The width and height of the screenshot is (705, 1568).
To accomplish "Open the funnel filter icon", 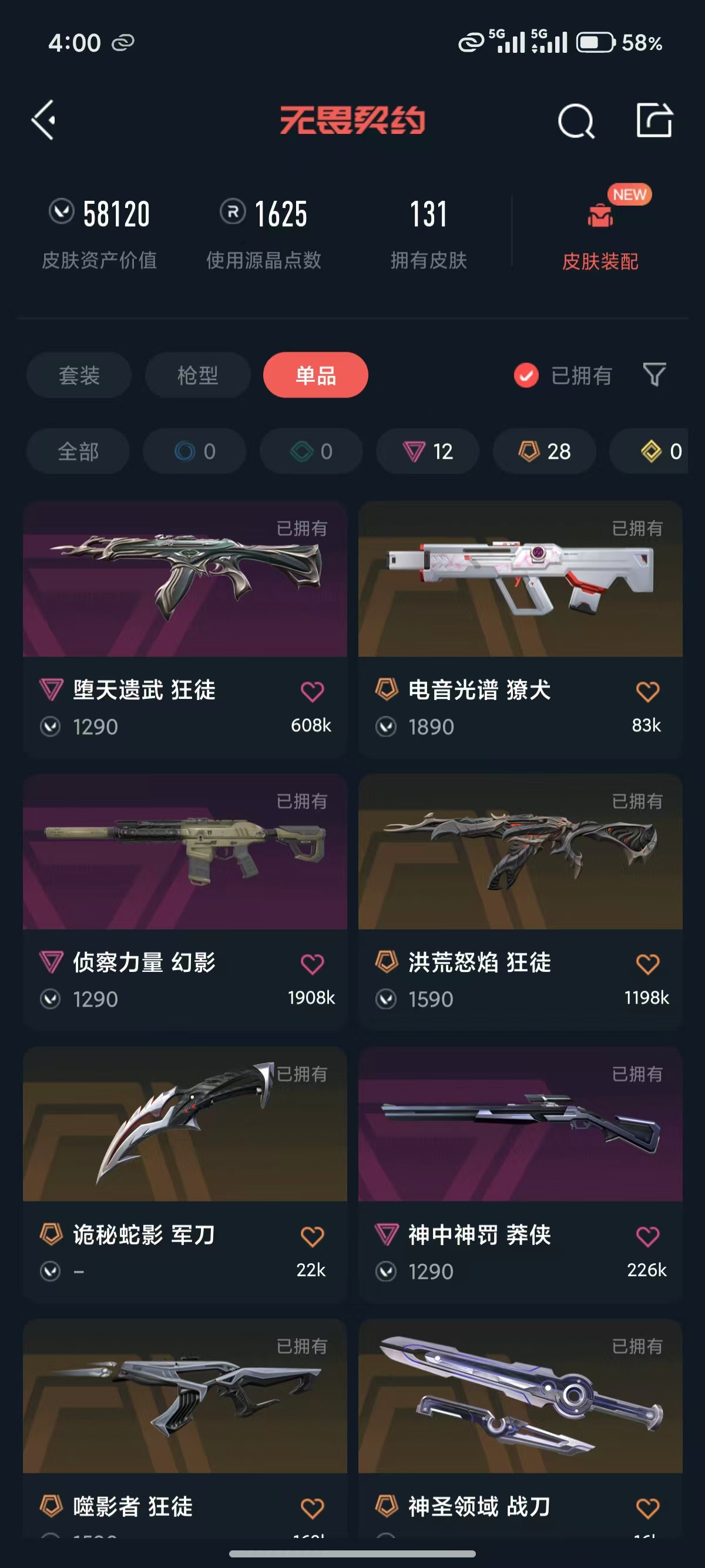I will [x=654, y=374].
